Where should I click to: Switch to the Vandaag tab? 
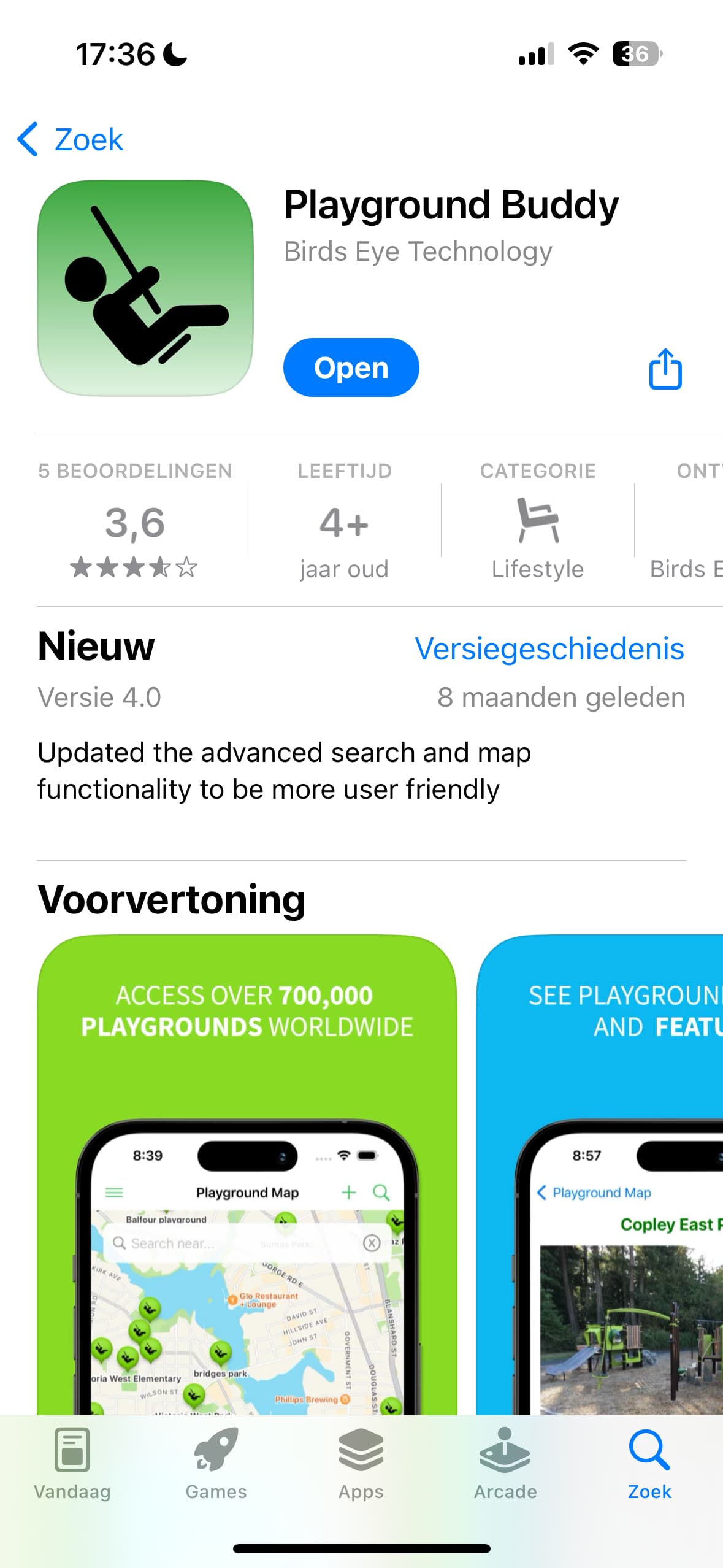click(72, 1464)
